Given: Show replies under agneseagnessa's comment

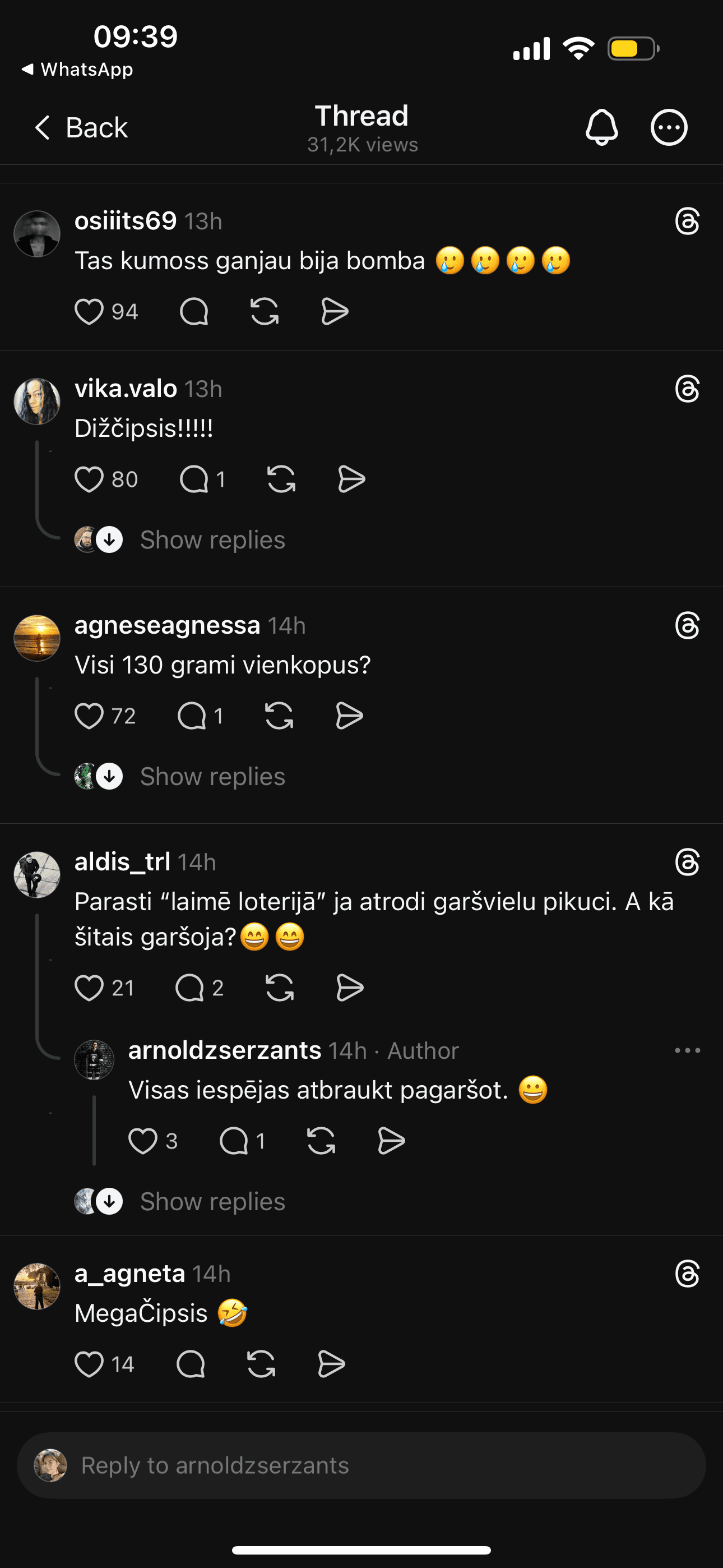Looking at the screenshot, I should pos(212,777).
